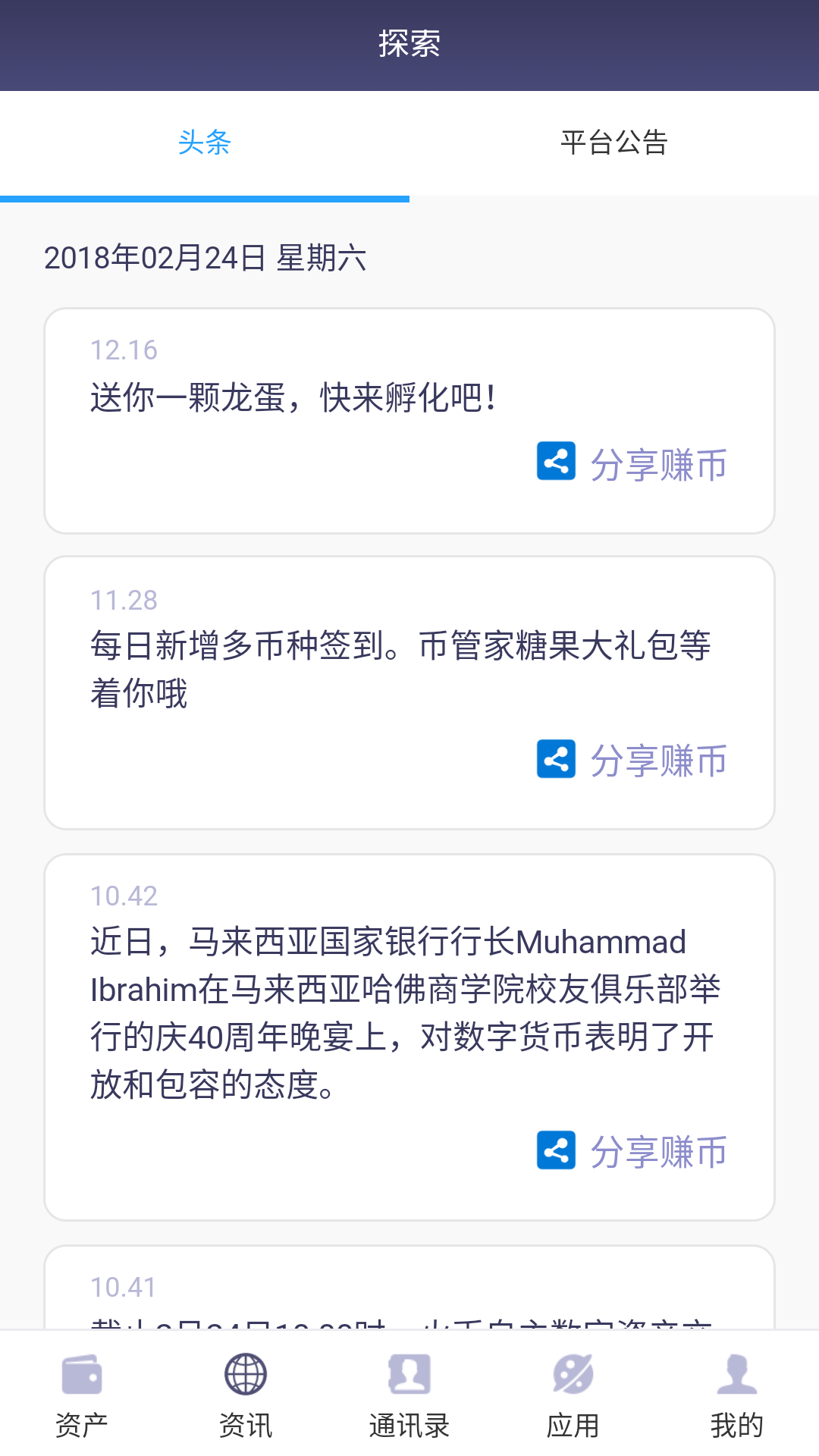
Task: Tap 分享赚币 on the 11.28 sign-in card
Action: (632, 760)
